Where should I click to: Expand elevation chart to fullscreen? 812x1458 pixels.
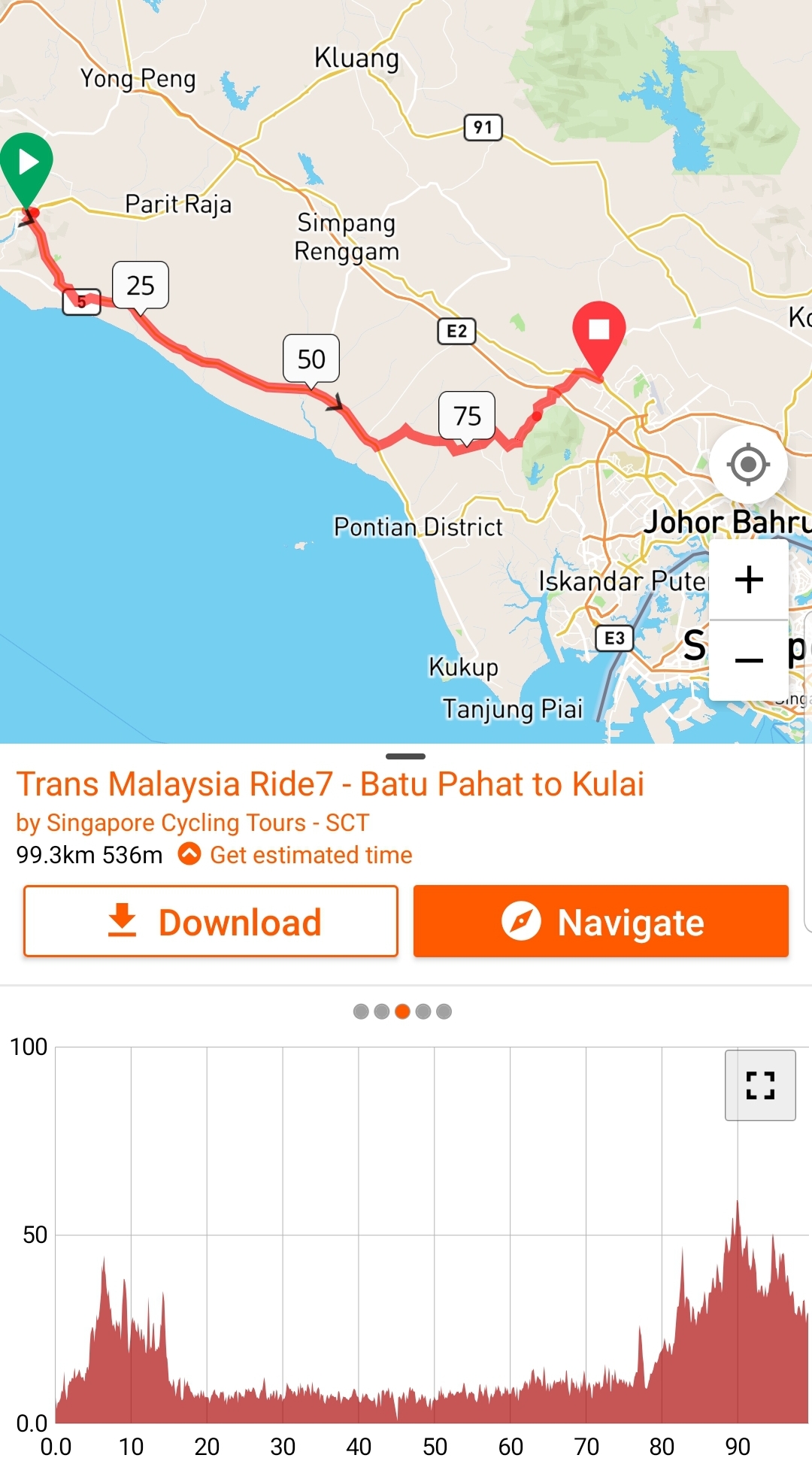pos(760,1085)
